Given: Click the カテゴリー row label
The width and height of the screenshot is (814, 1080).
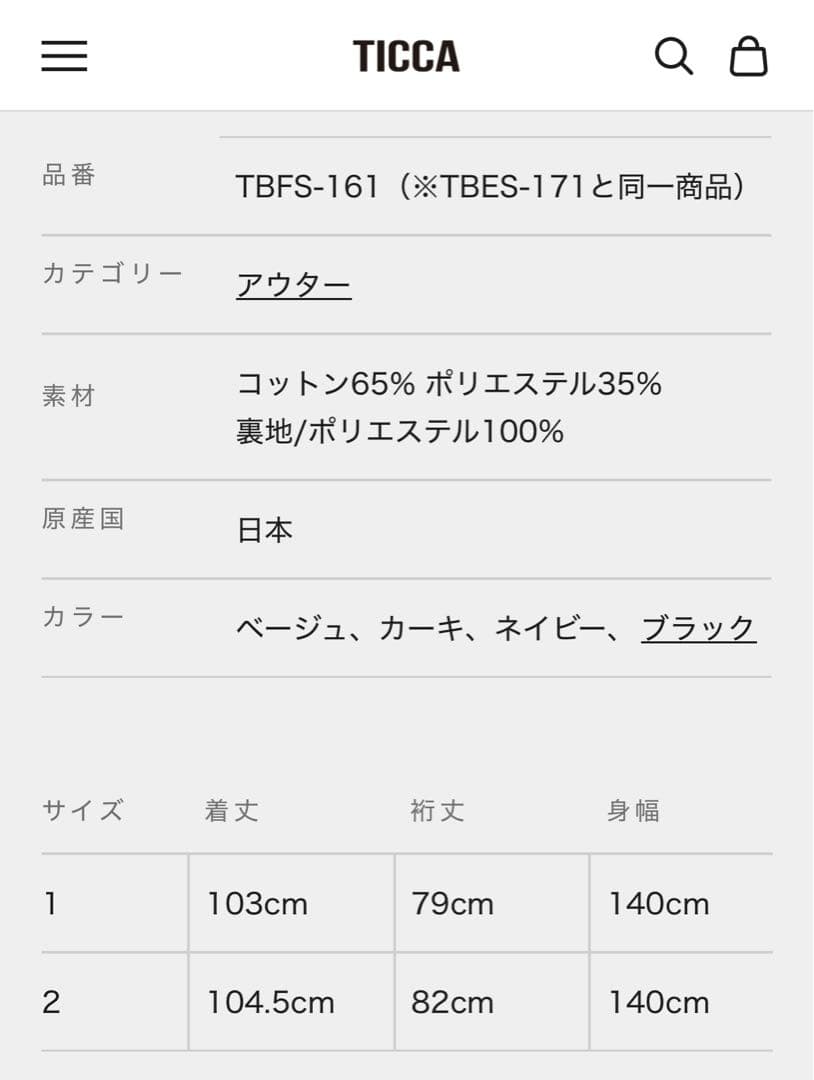Looking at the screenshot, I should pos(113,271).
